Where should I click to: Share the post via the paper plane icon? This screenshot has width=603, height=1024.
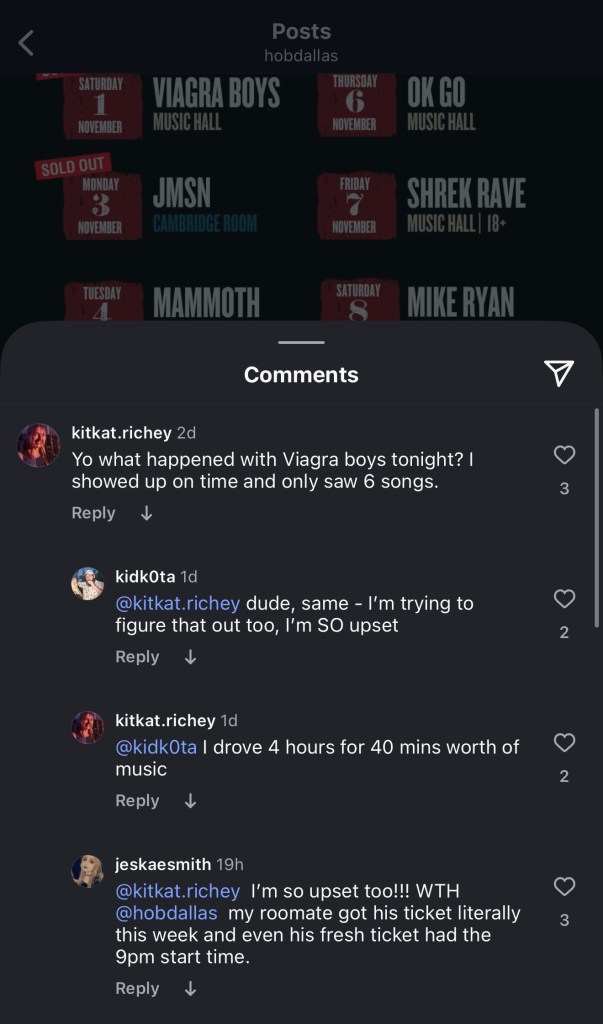click(559, 373)
